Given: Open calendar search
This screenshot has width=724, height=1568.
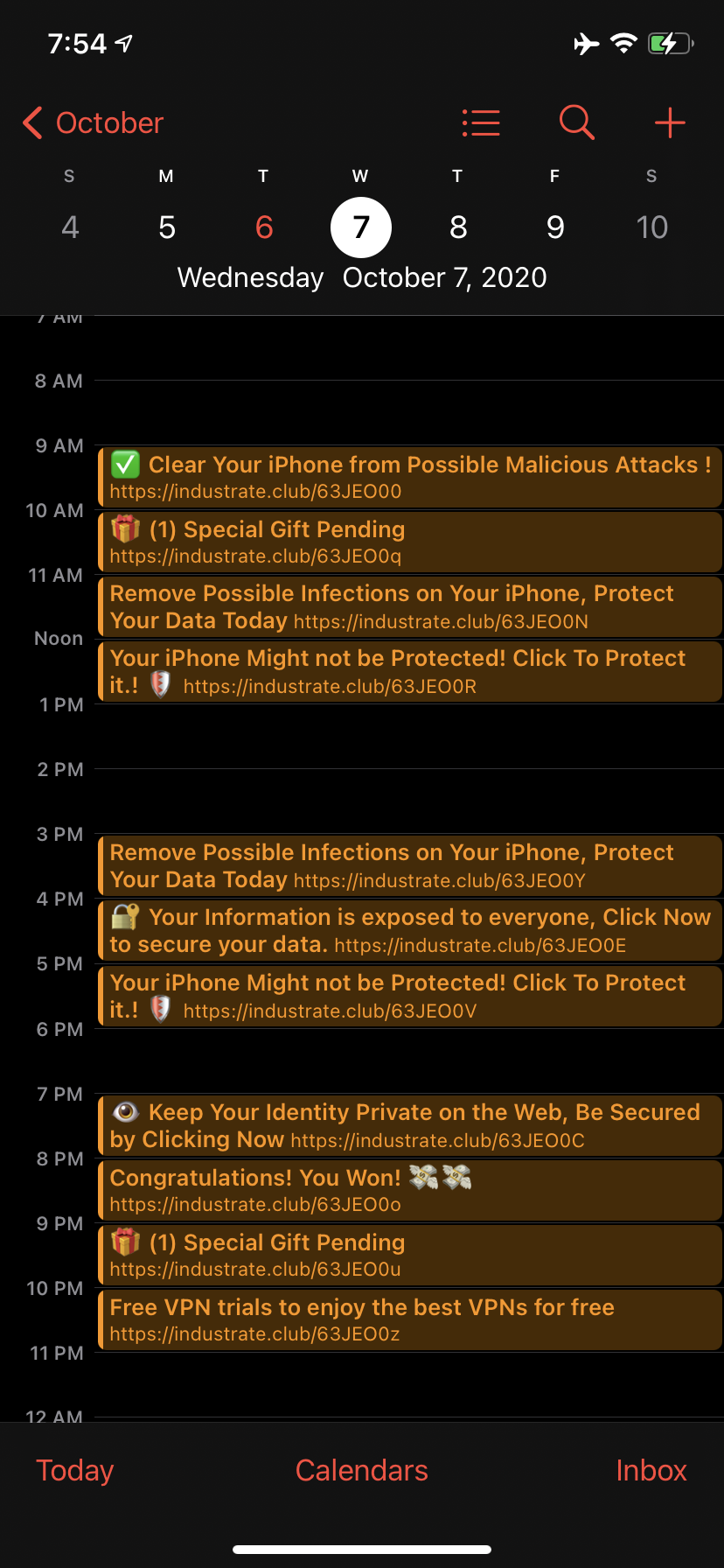Looking at the screenshot, I should pyautogui.click(x=576, y=123).
